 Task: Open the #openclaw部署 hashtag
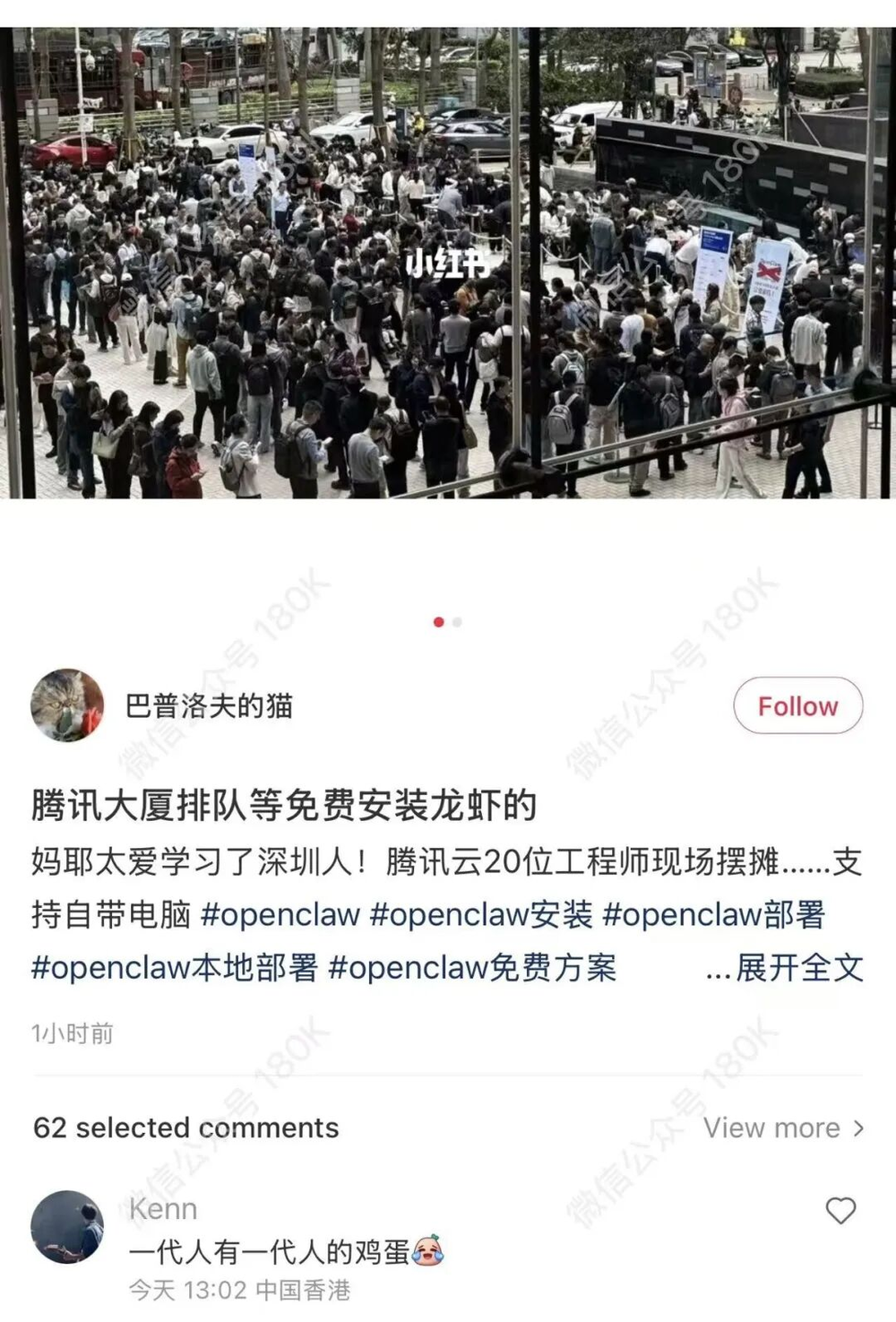[x=713, y=915]
